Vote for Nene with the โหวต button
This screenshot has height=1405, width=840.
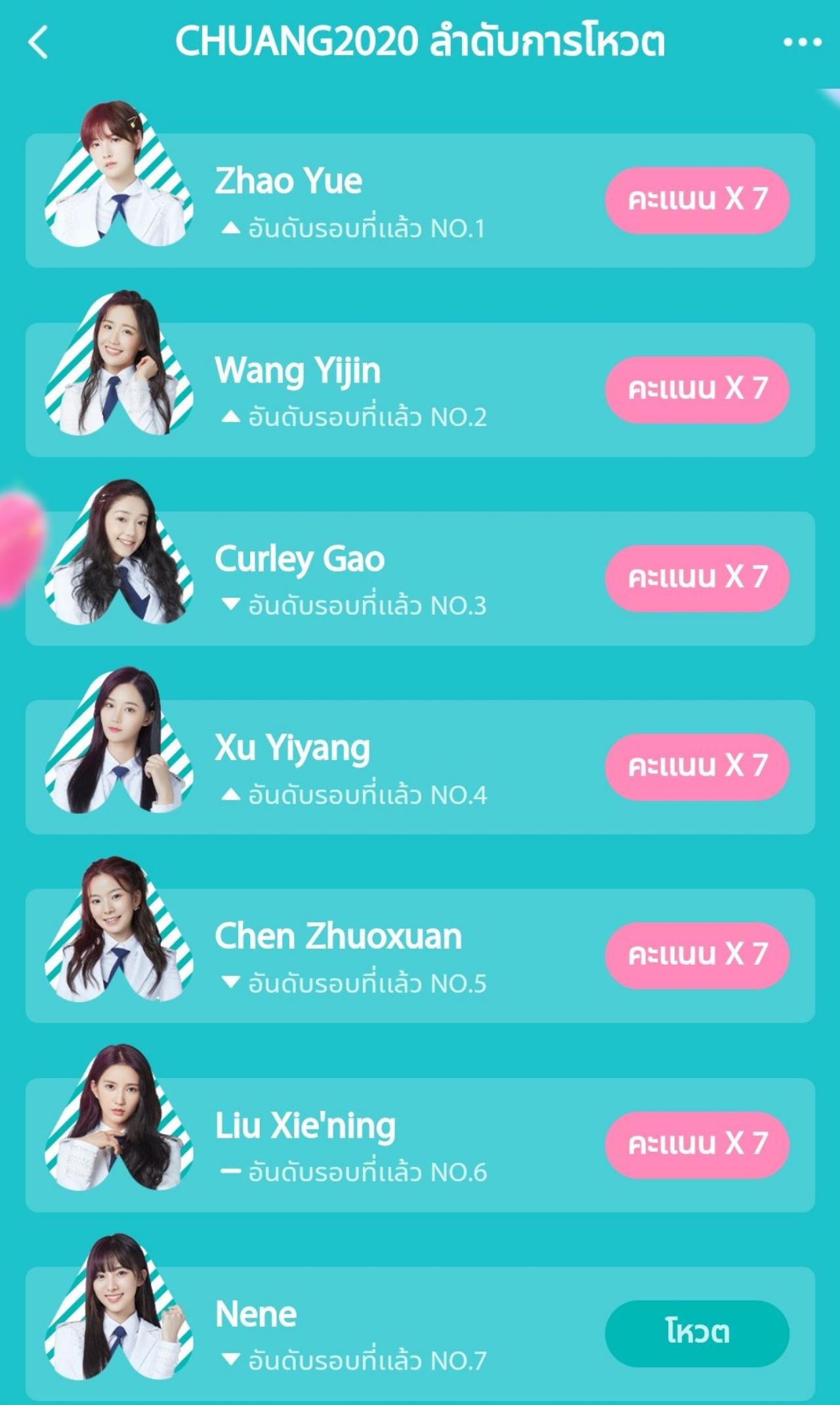[696, 1333]
